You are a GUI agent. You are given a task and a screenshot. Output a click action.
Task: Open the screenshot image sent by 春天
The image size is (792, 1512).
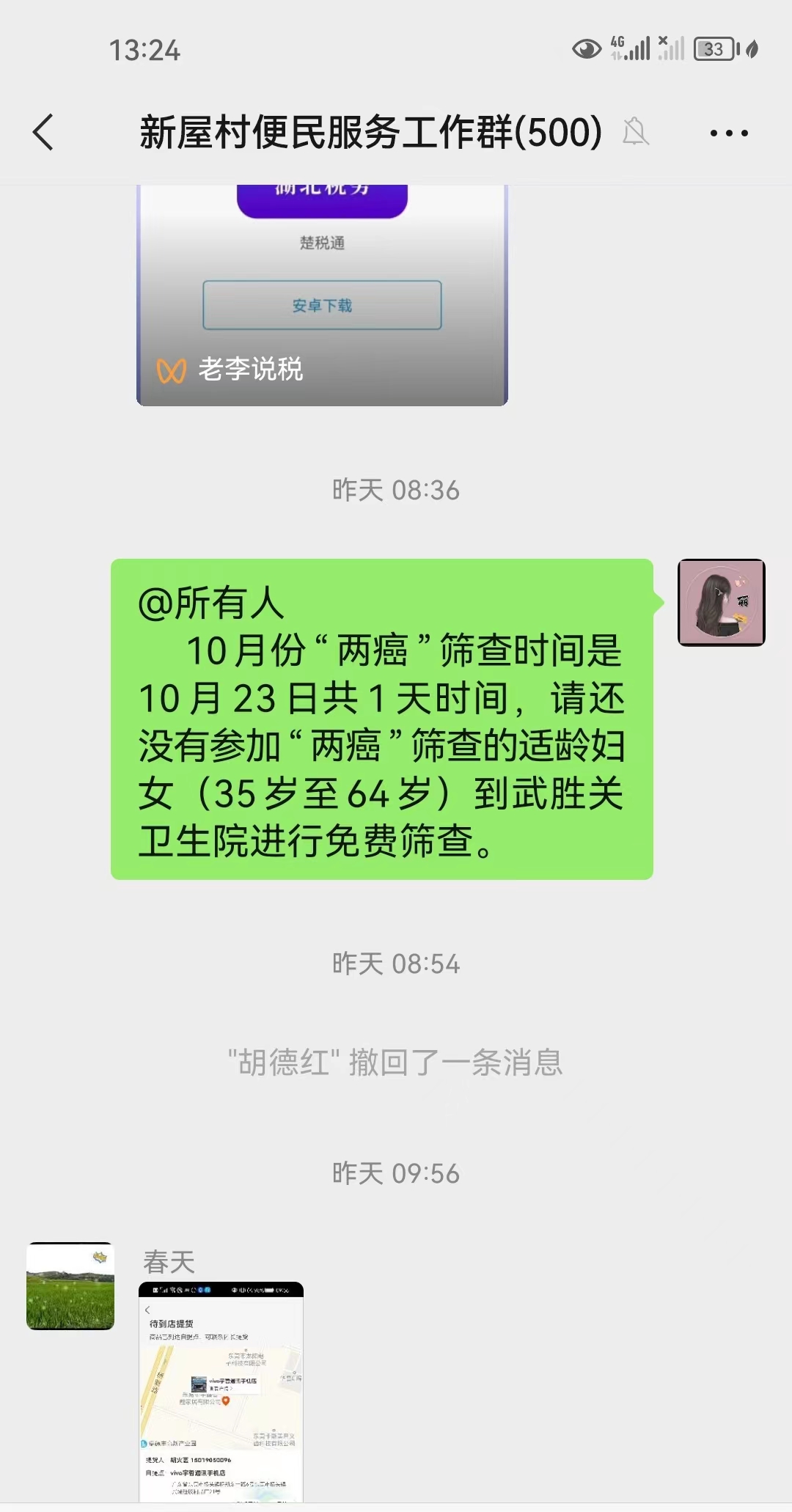point(221,1392)
